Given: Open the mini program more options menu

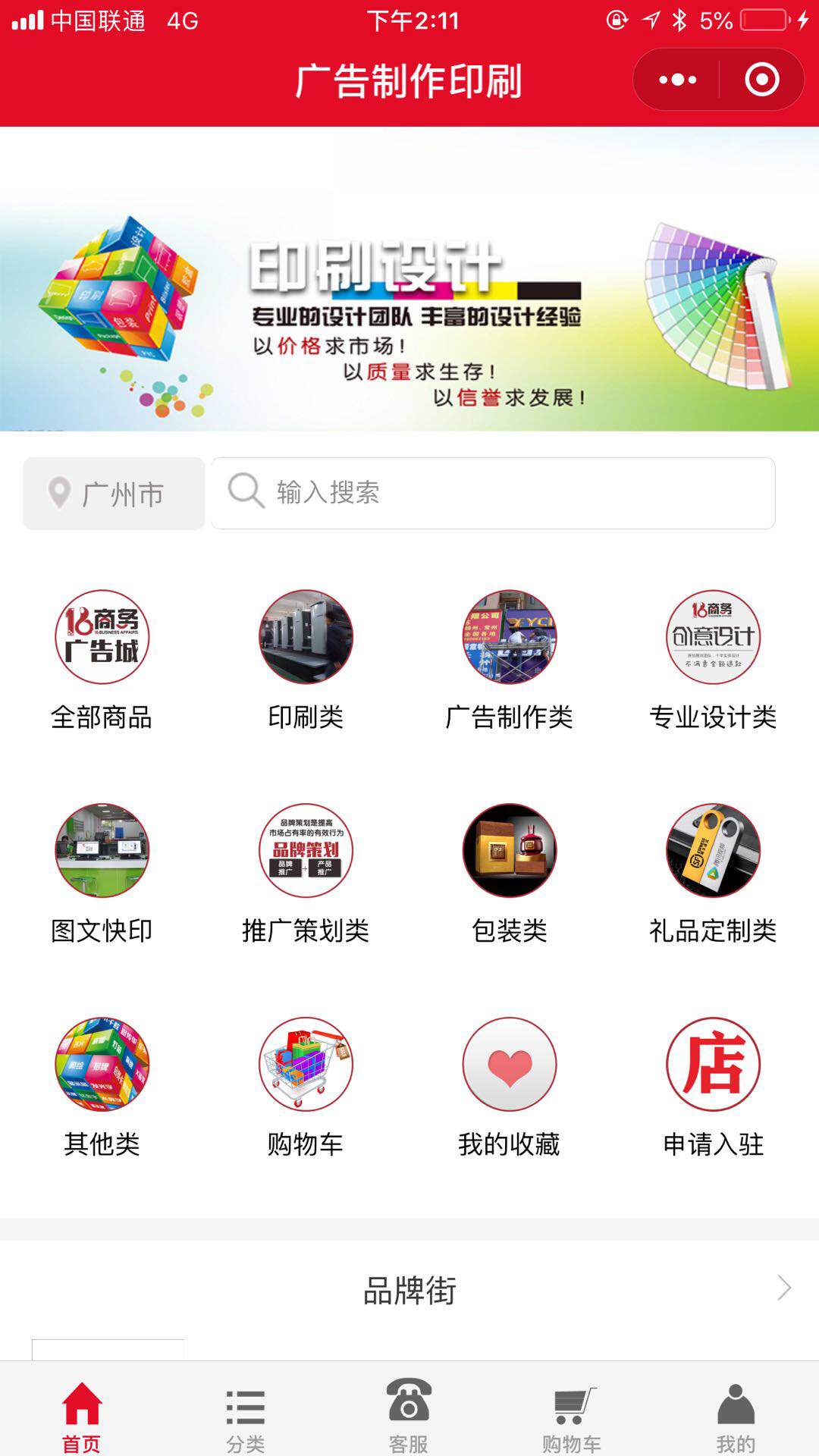Looking at the screenshot, I should (x=677, y=80).
